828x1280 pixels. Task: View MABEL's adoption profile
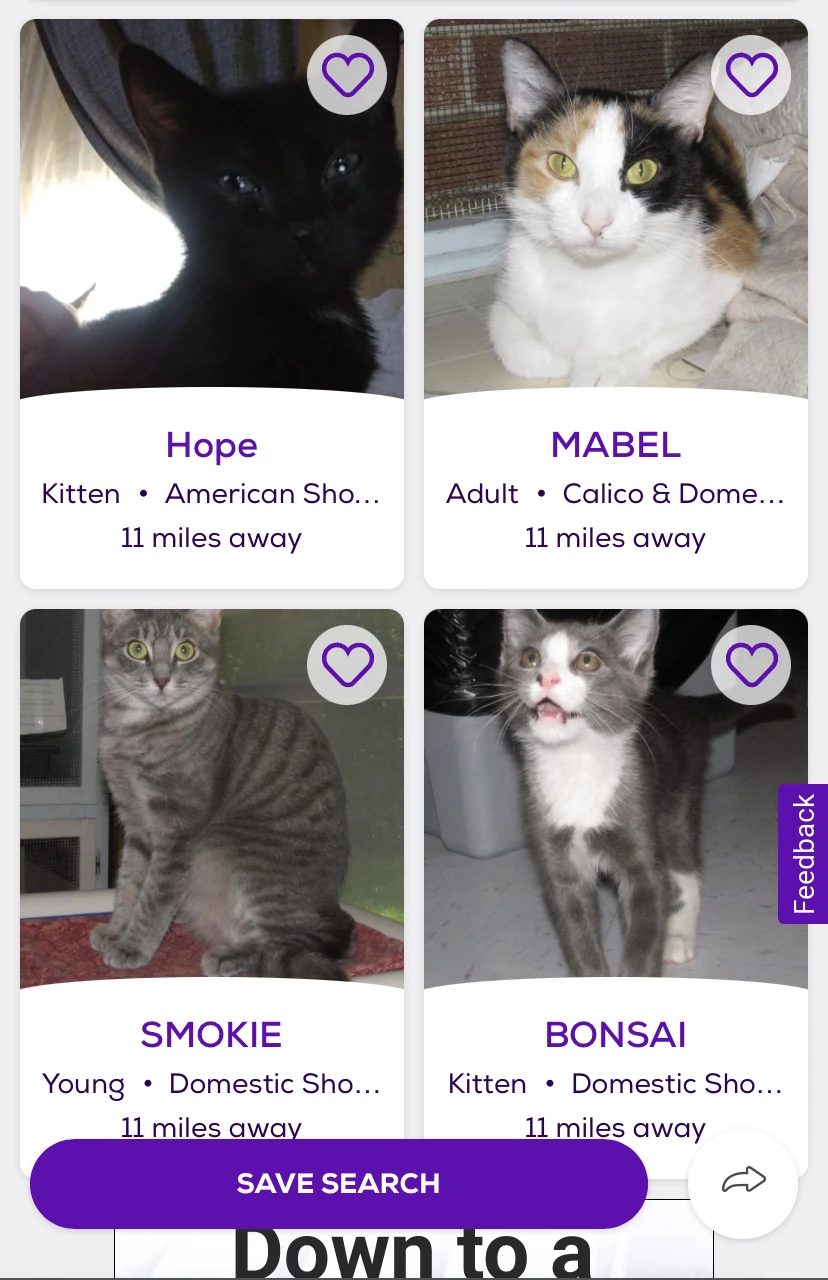(615, 445)
